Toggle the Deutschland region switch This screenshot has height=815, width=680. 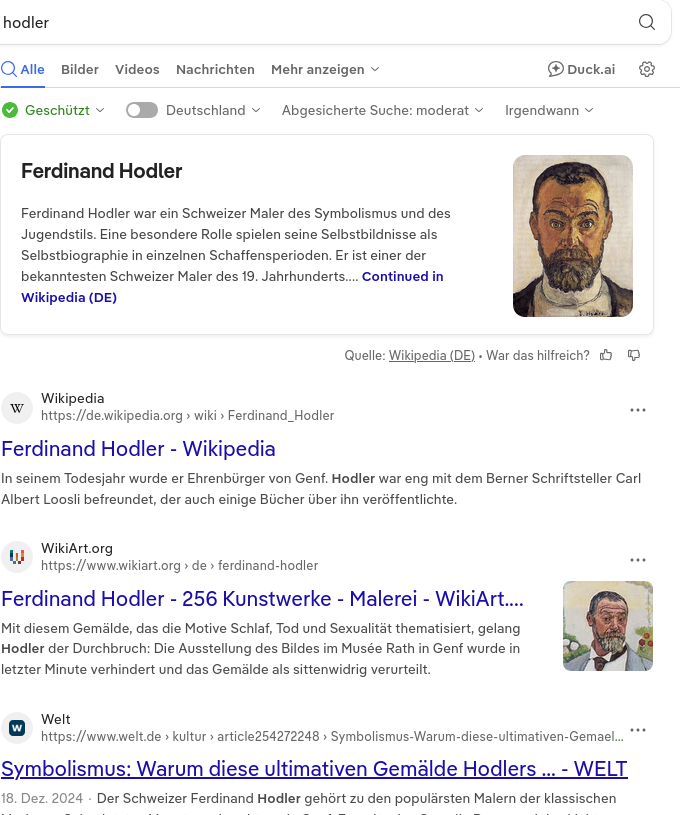[x=142, y=110]
